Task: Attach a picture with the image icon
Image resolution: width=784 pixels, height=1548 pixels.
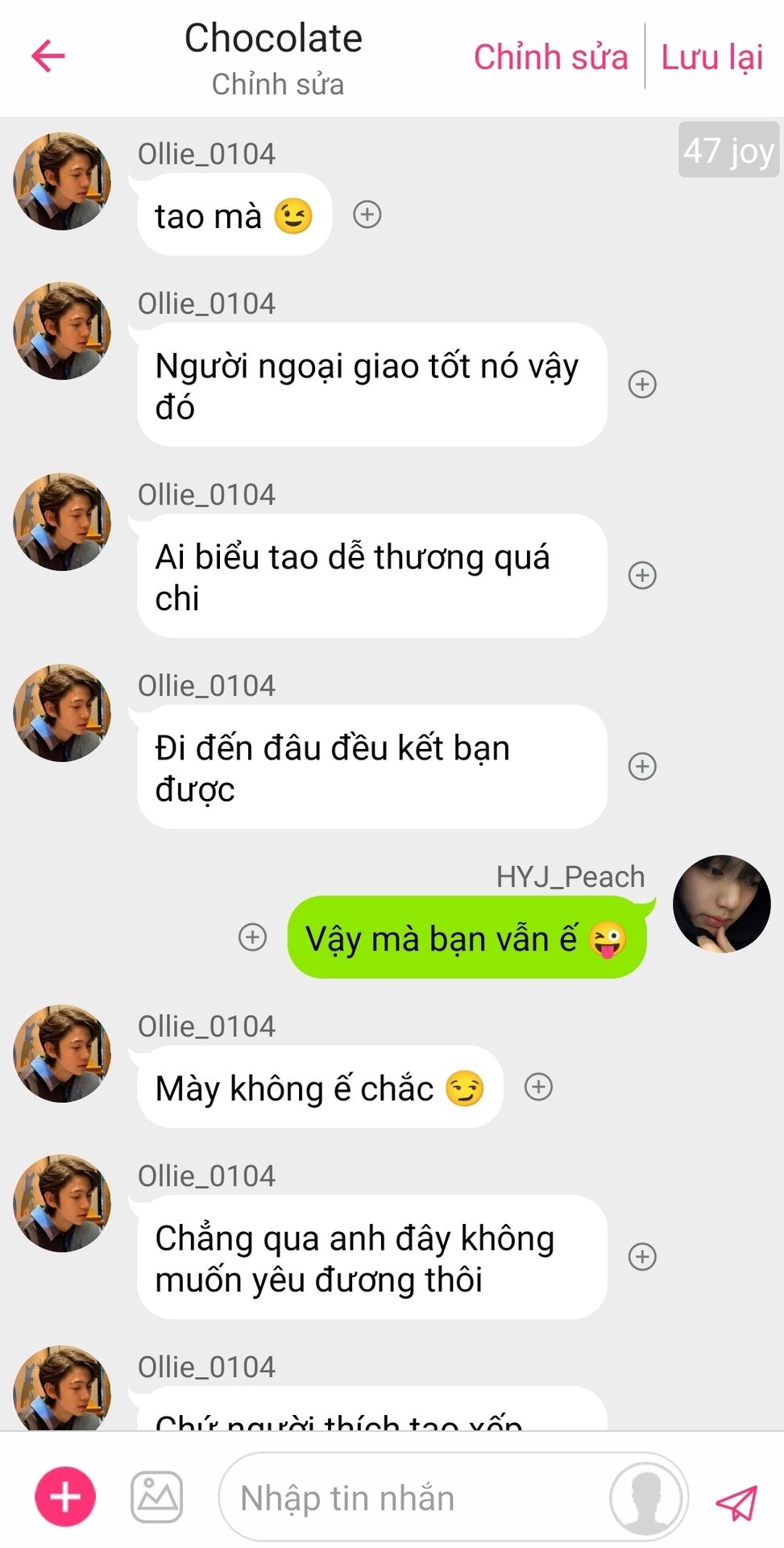Action: click(157, 1497)
